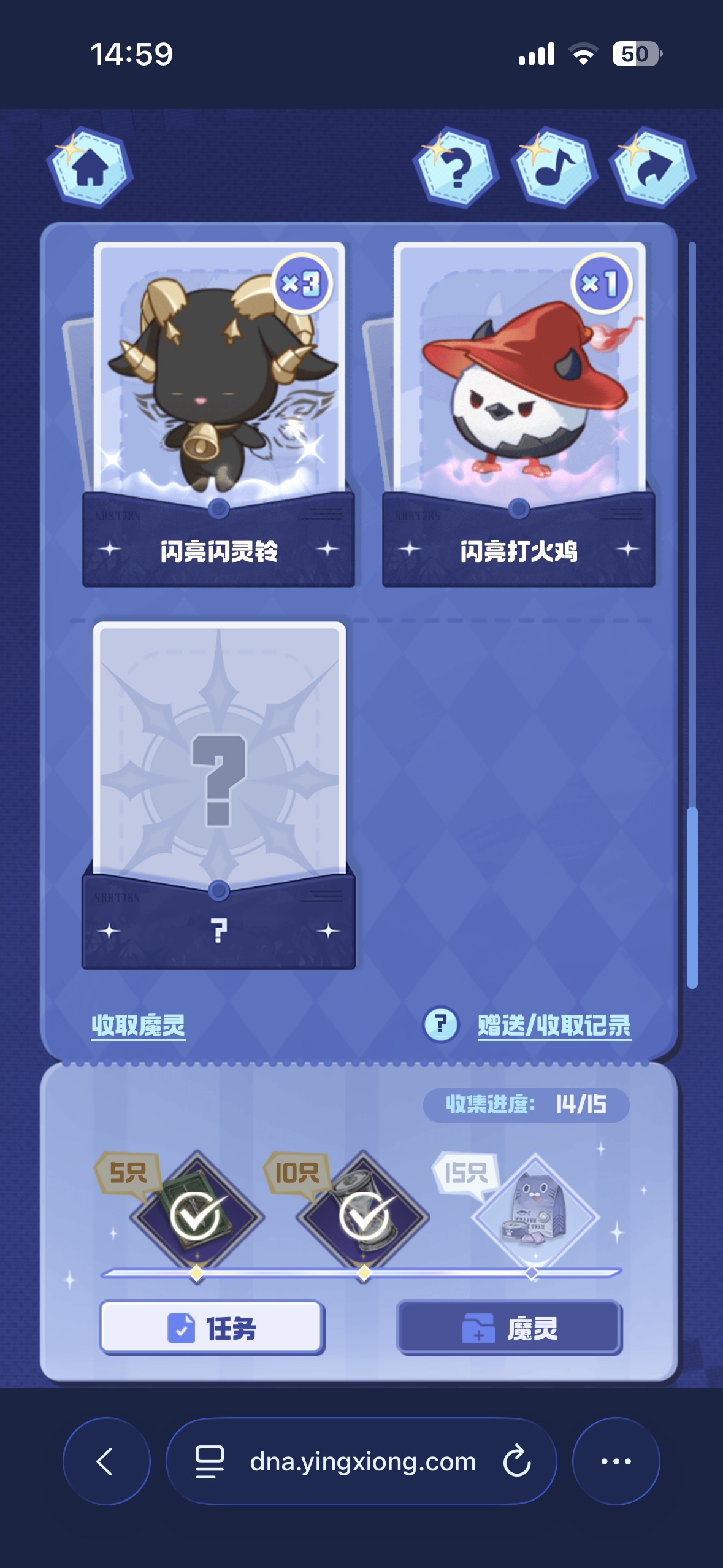The width and height of the screenshot is (723, 1568).
Task: Switch to the 魔灵 tab
Action: pos(510,1328)
